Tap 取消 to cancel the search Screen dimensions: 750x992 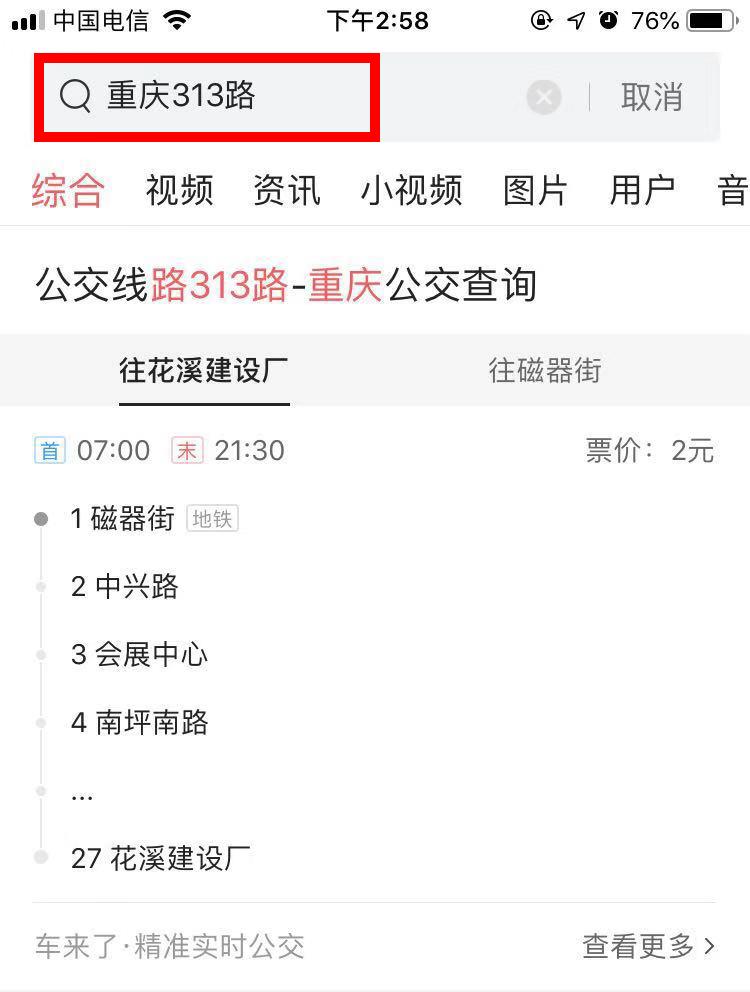(652, 97)
